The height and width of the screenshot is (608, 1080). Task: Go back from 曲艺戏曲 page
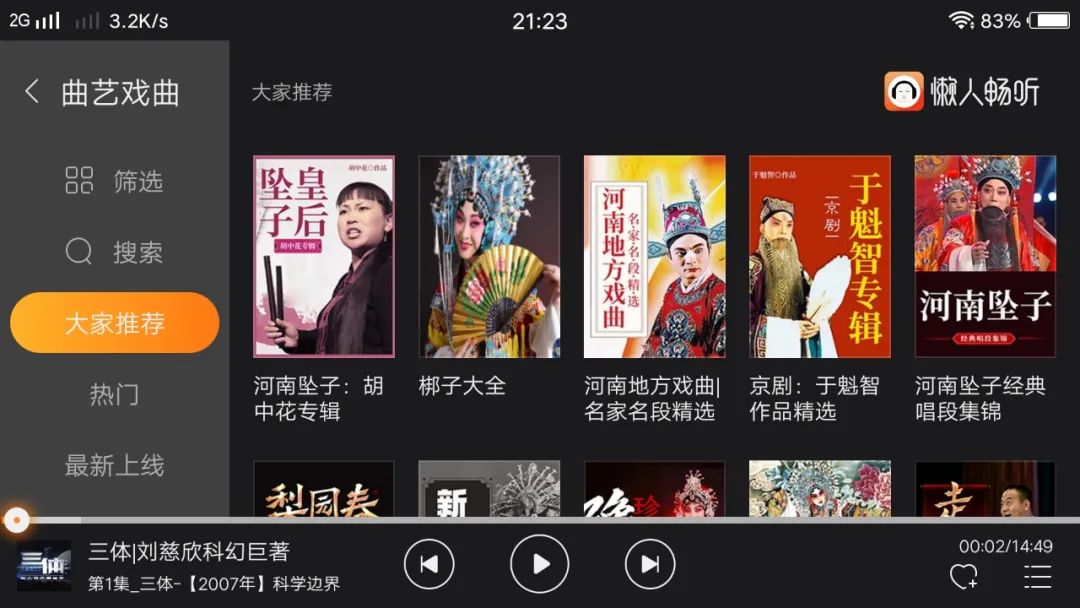click(32, 92)
